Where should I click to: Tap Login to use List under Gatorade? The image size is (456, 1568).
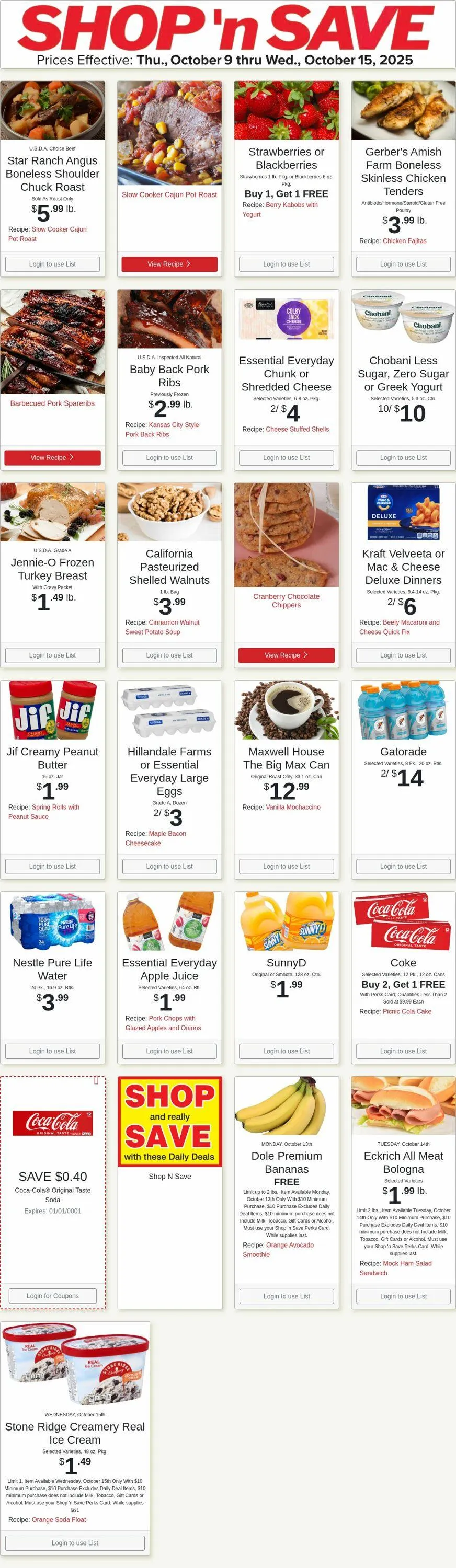[x=403, y=866]
